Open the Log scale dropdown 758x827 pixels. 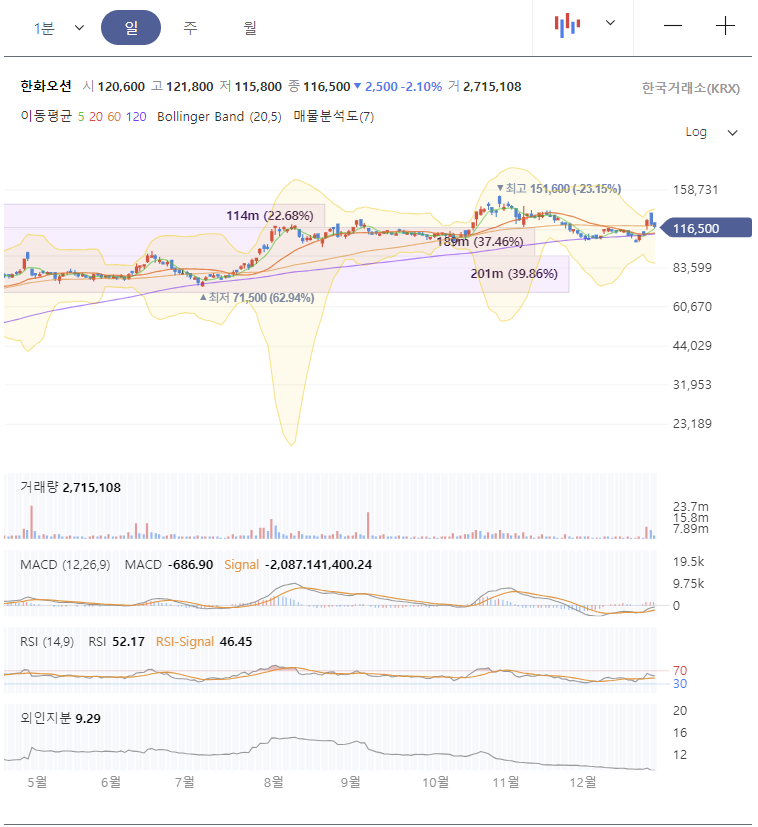click(703, 131)
